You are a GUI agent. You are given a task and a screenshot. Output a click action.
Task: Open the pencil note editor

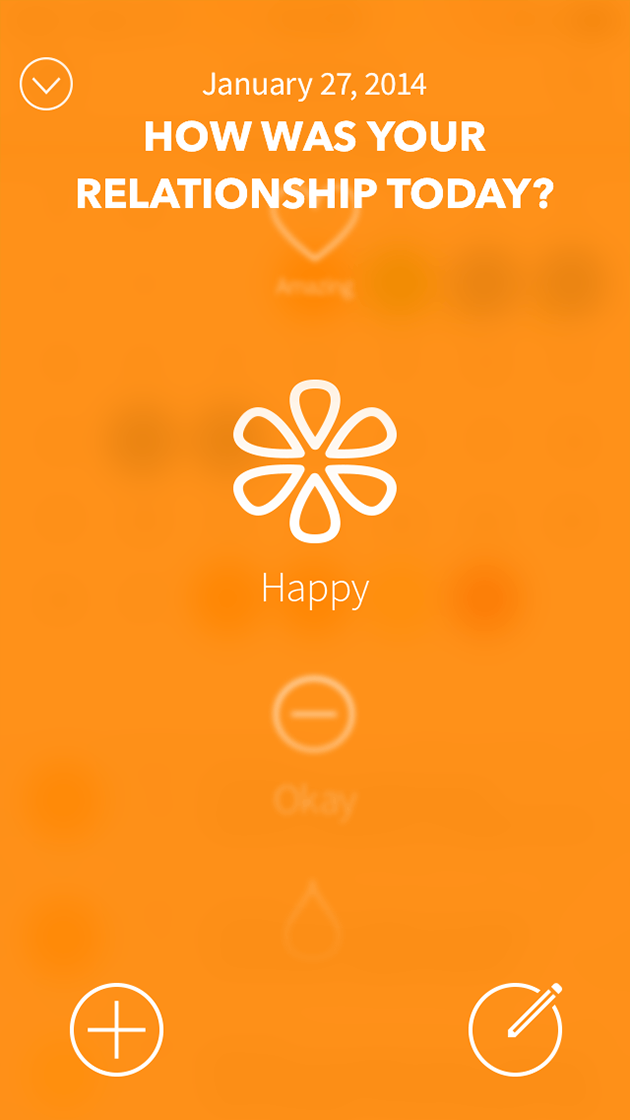pyautogui.click(x=516, y=1029)
